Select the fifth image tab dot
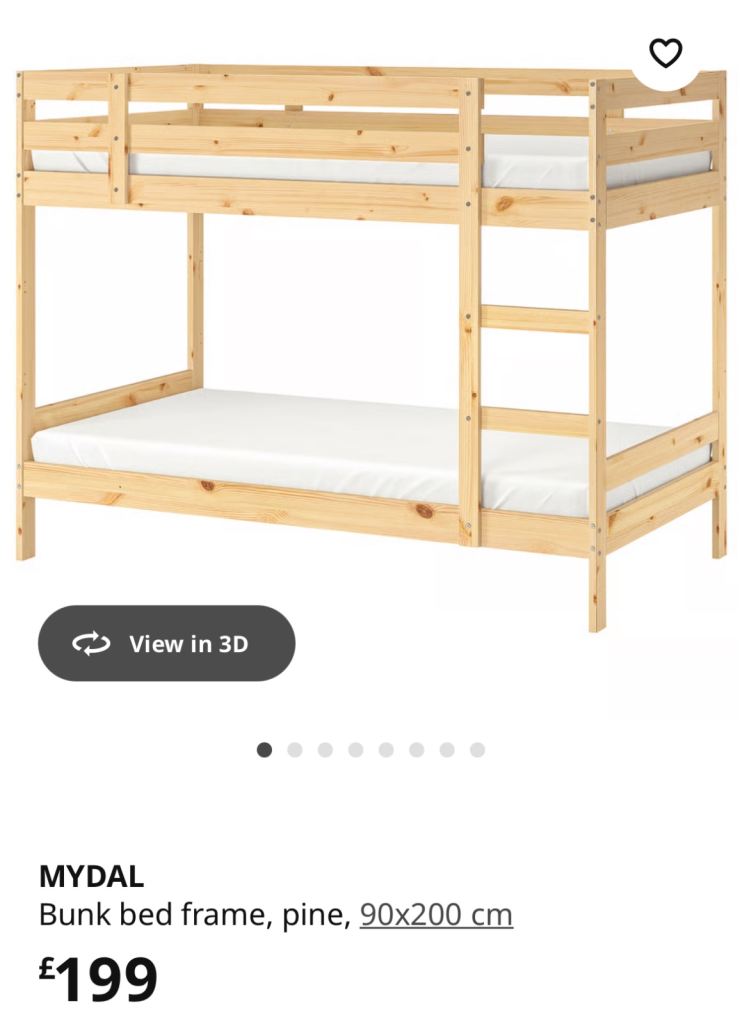This screenshot has width=742, height=1024. click(384, 746)
